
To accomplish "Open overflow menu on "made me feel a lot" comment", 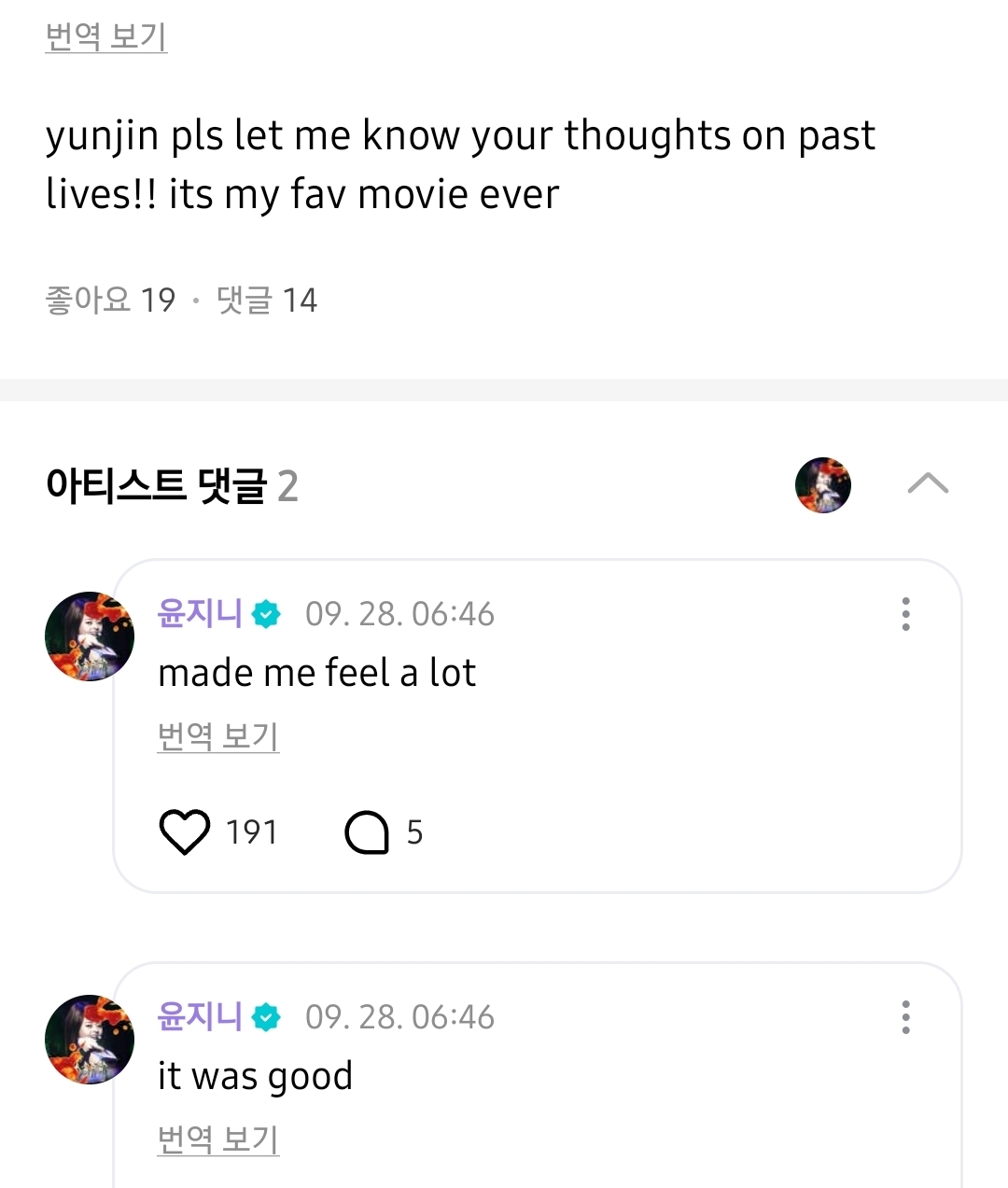I will tap(905, 614).
